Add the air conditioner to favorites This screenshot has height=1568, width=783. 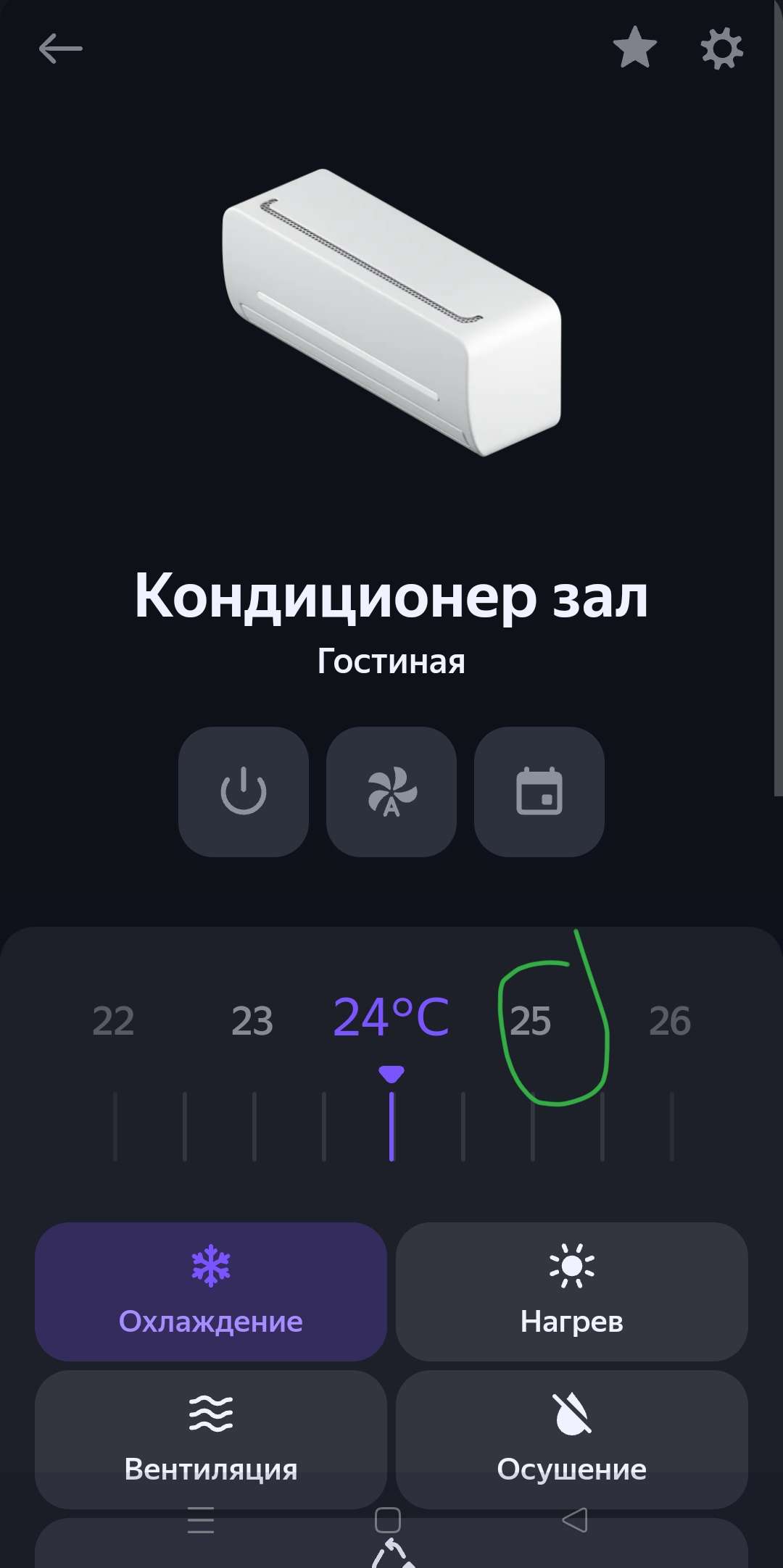(634, 49)
